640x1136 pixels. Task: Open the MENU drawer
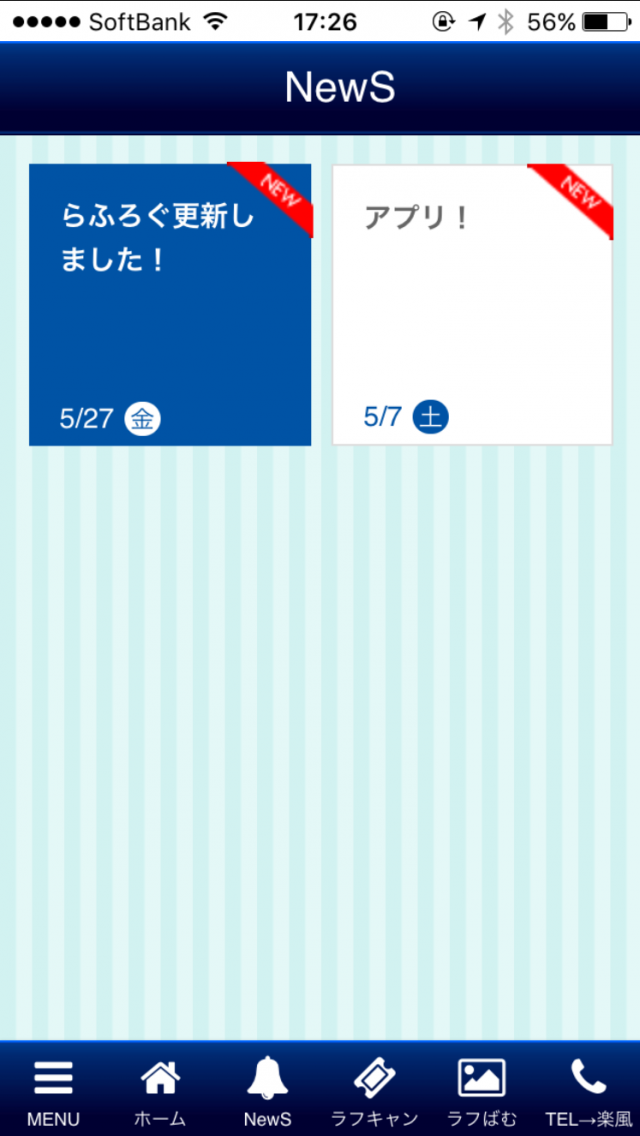[53, 1091]
